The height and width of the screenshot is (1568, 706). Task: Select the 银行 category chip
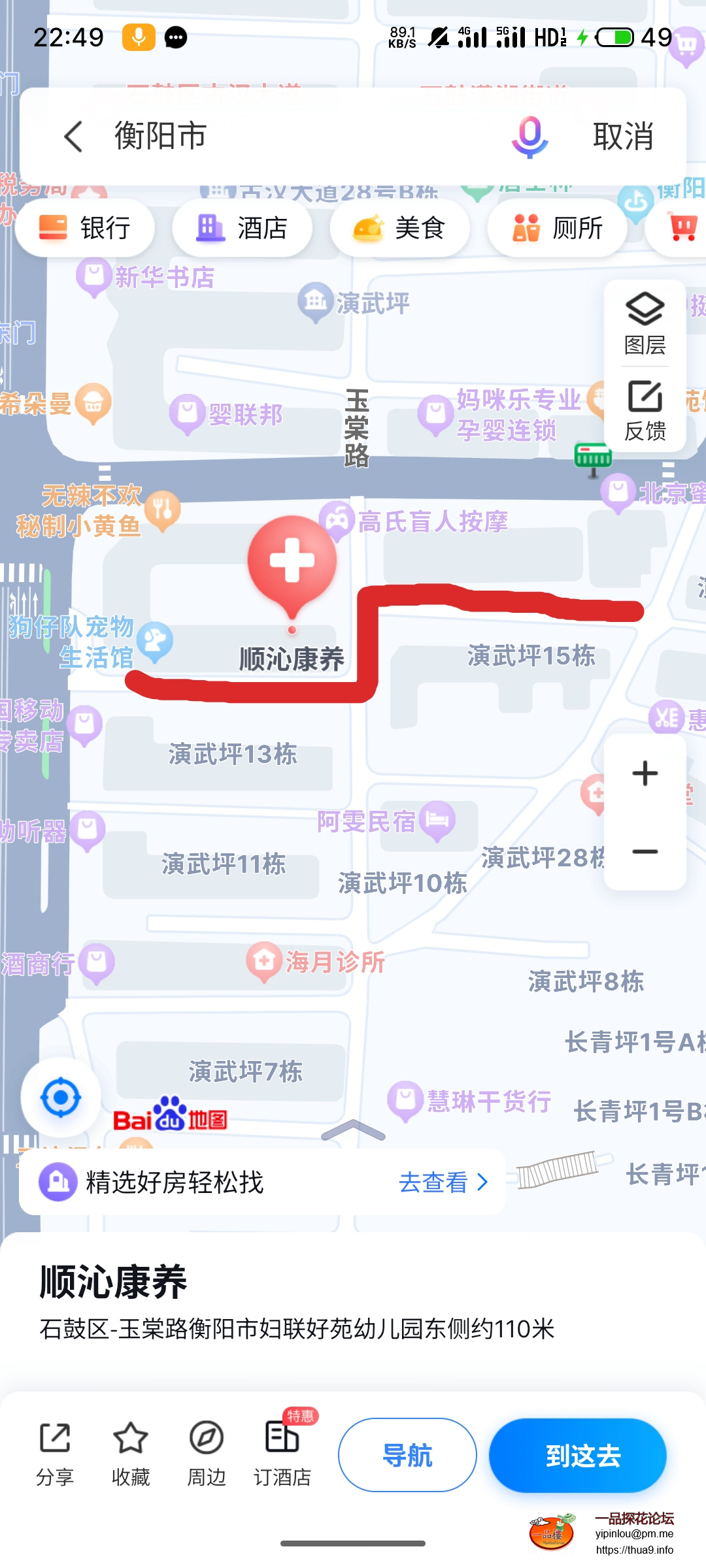coord(85,227)
